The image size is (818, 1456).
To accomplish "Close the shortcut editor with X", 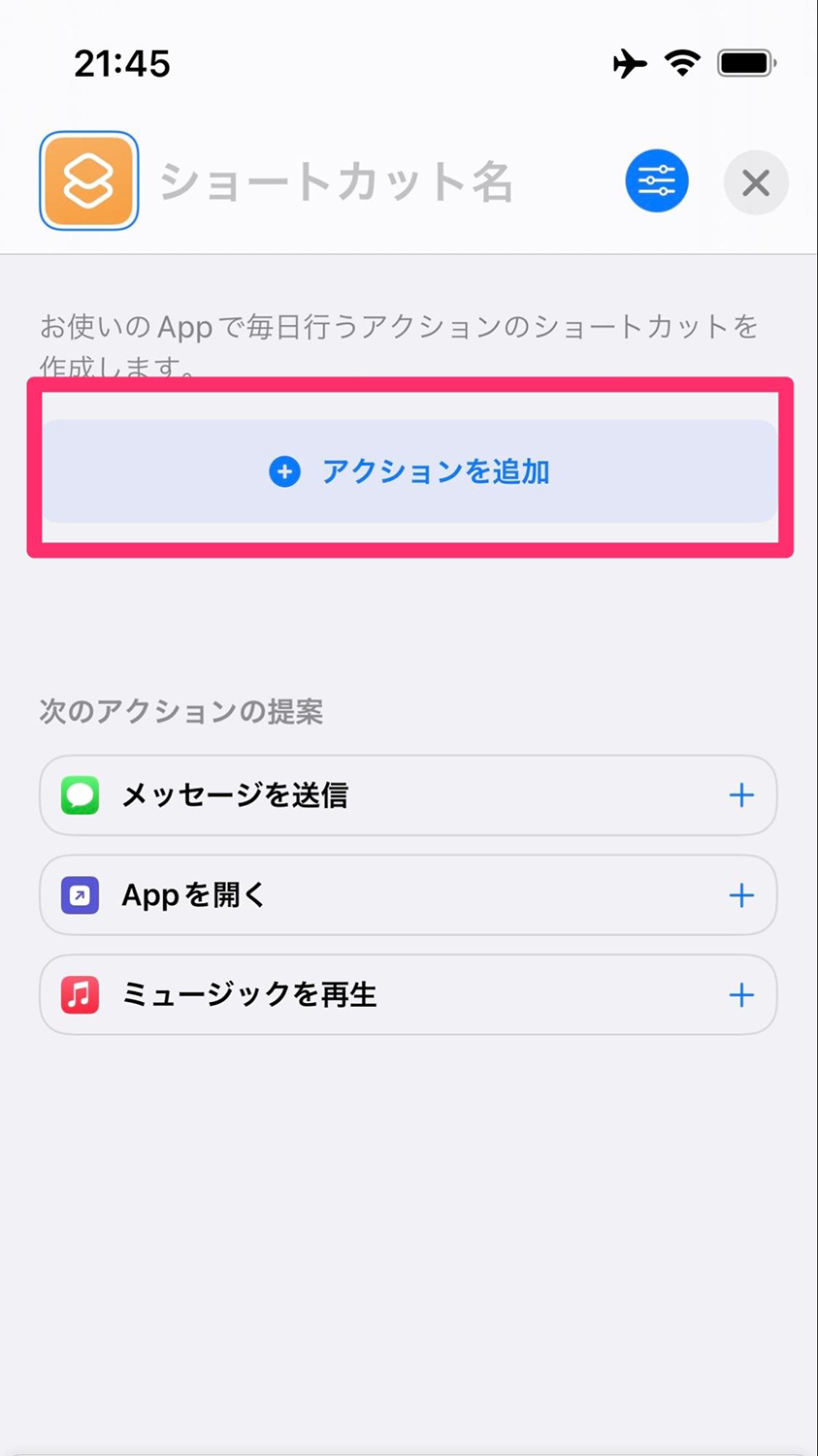I will 756,182.
